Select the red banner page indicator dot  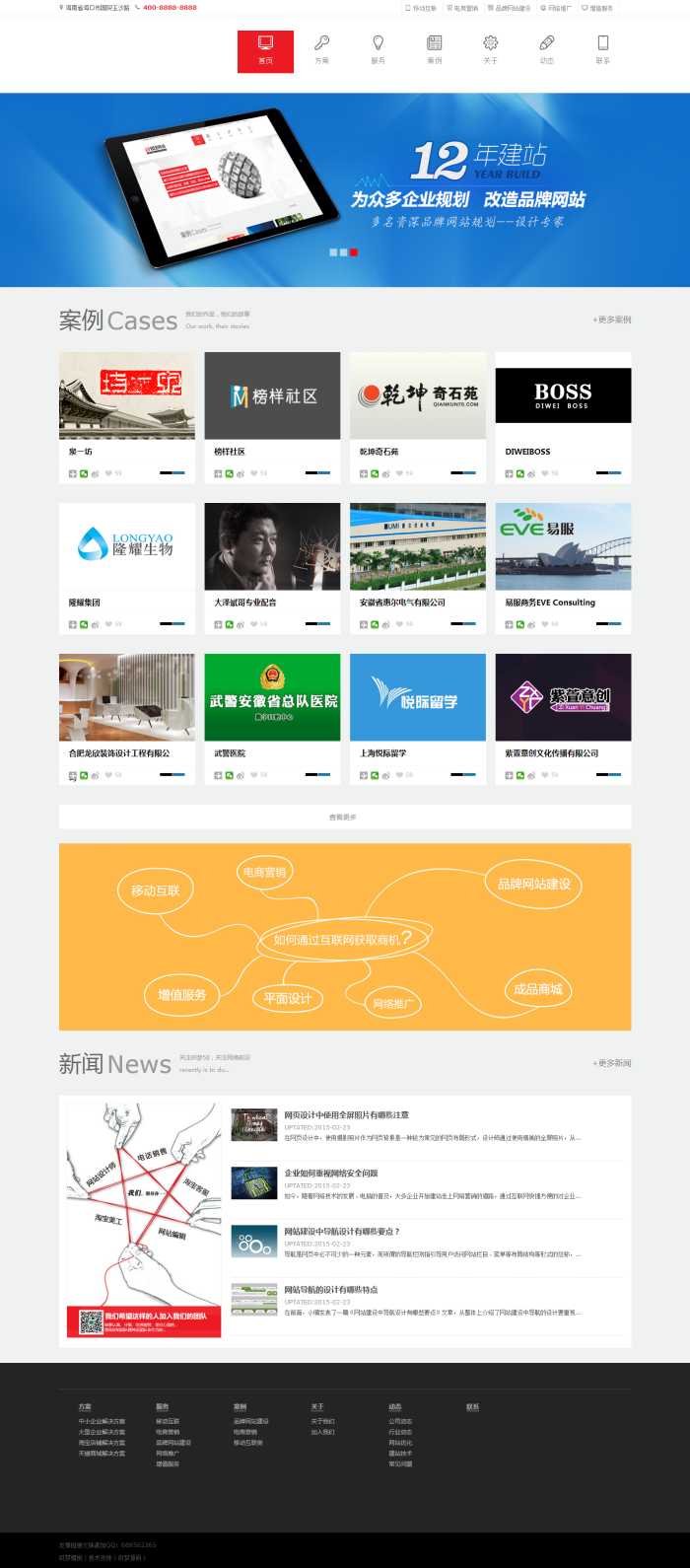click(354, 252)
